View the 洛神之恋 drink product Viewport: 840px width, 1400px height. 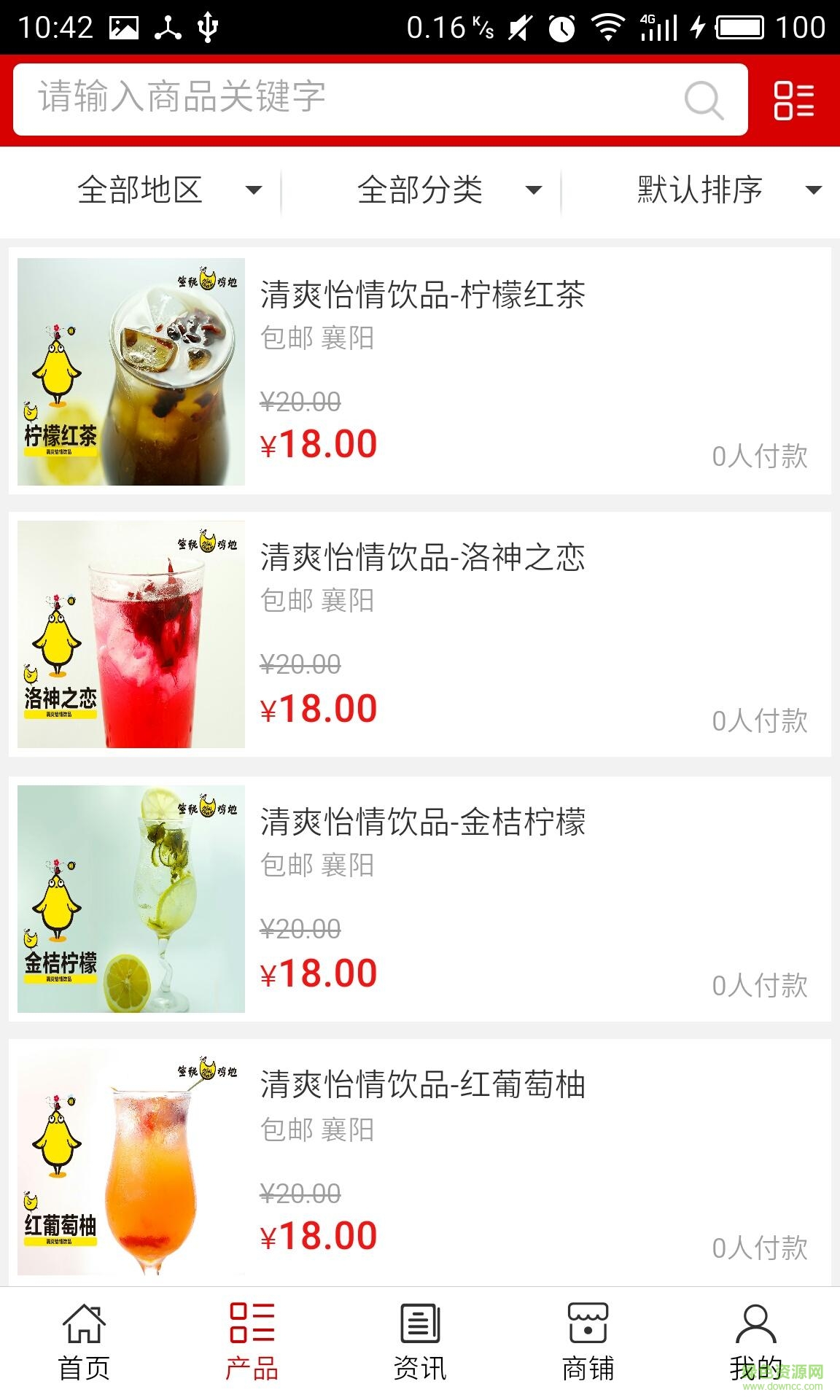point(420,634)
